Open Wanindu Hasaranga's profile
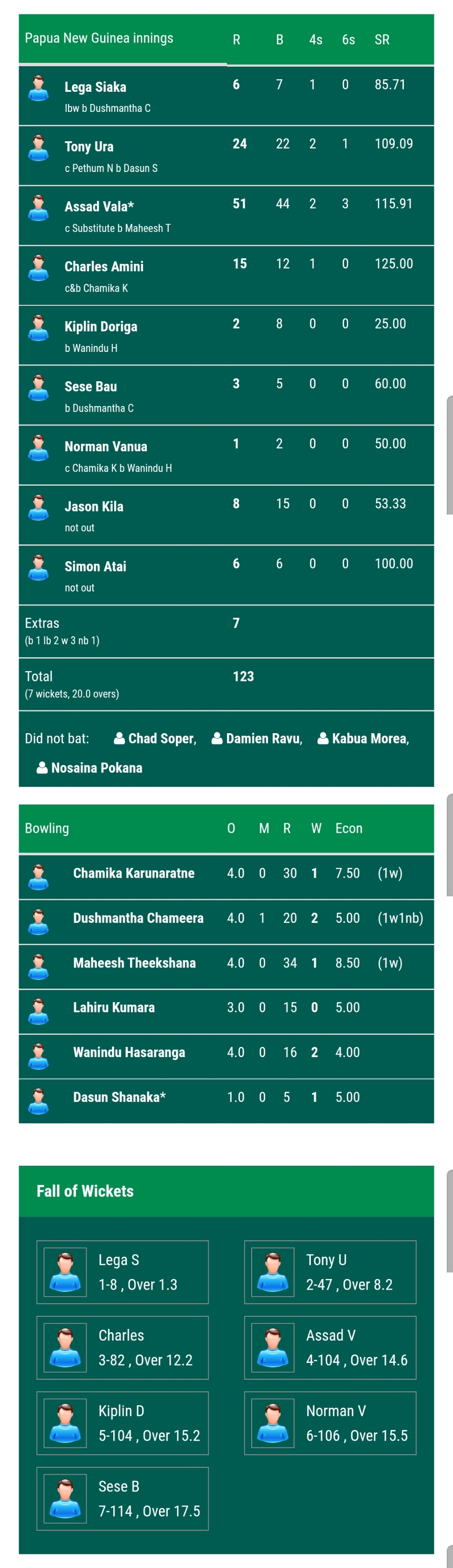Viewport: 453px width, 1568px height. tap(129, 1052)
